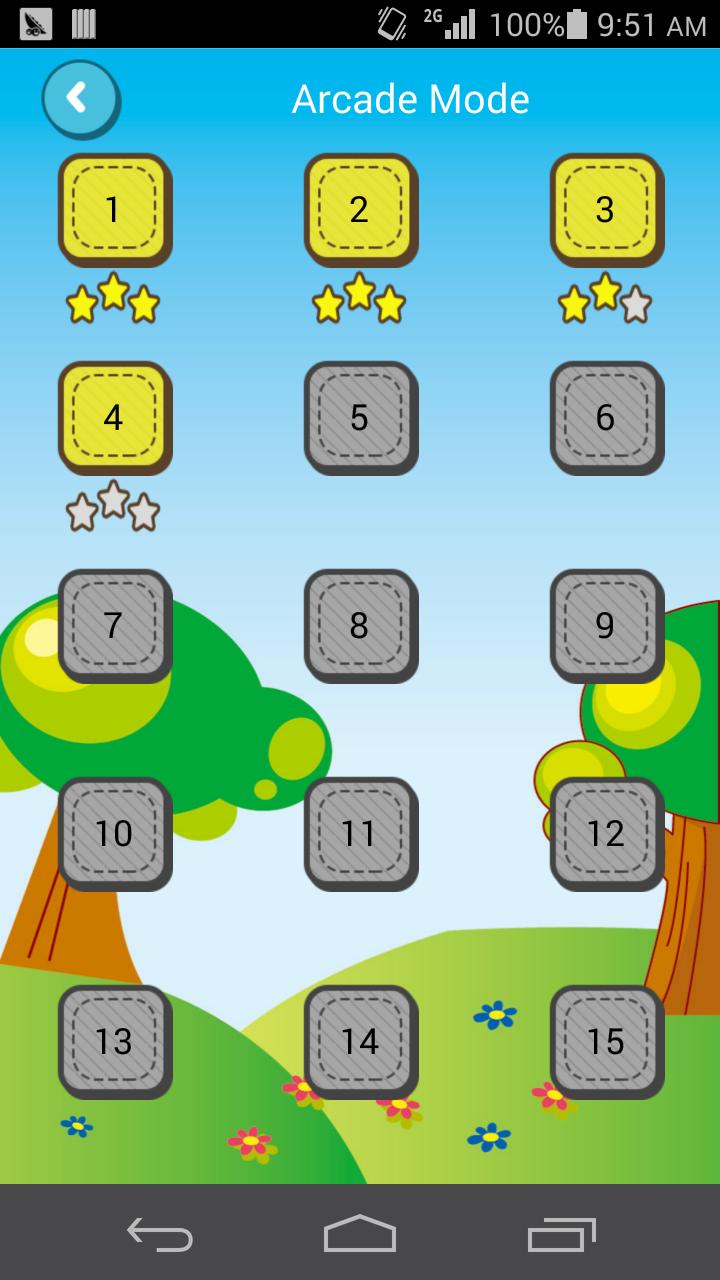Viewport: 720px width, 1280px height.
Task: Tap level 8 block
Action: [360, 626]
